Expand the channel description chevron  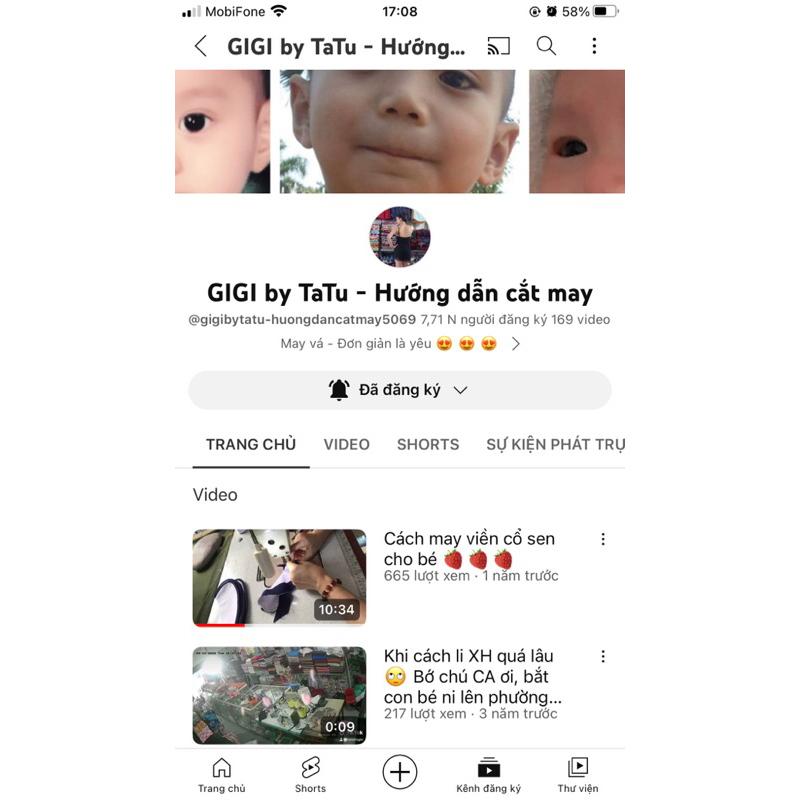[x=516, y=344]
